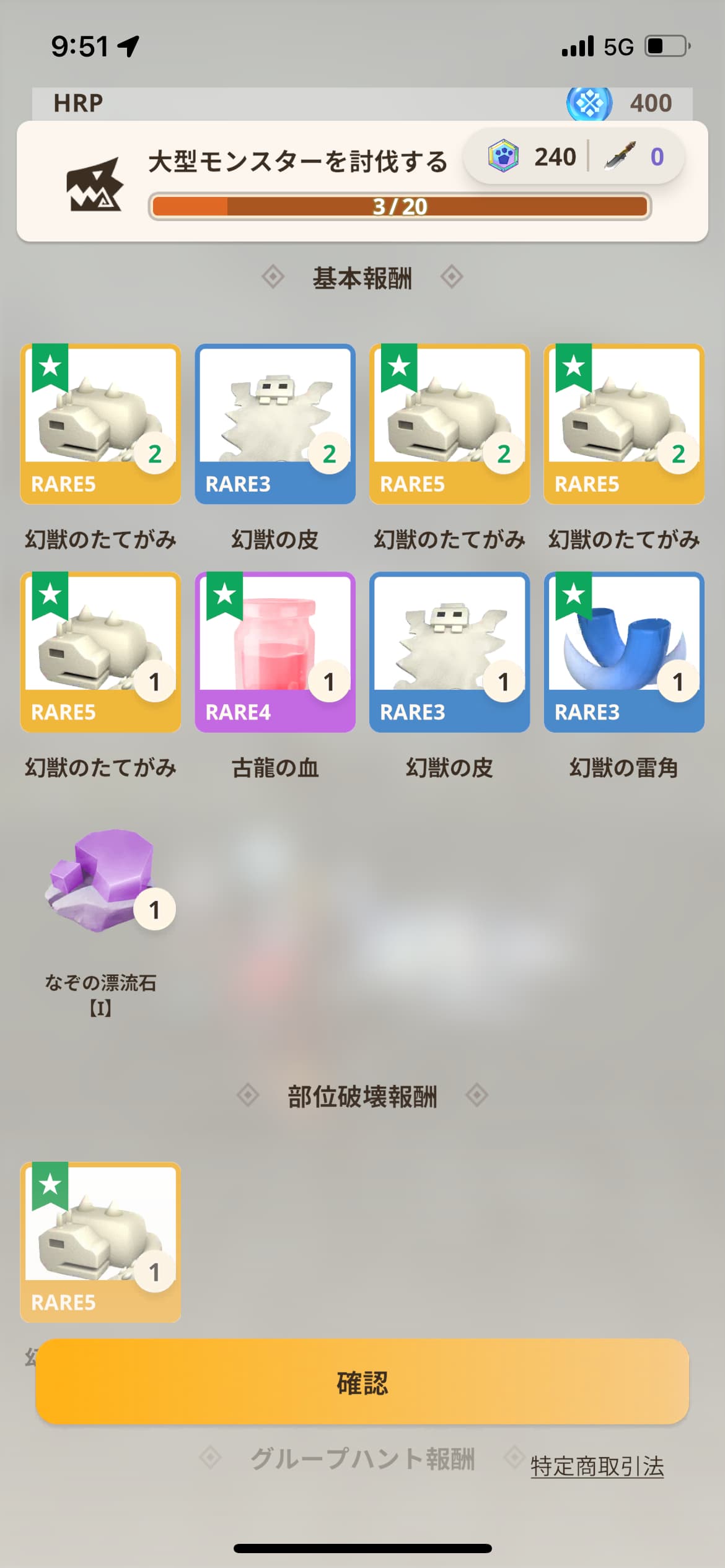Image resolution: width=725 pixels, height=1568 pixels.
Task: Open the 幻獣の皮 item with quantity 2
Action: (275, 424)
